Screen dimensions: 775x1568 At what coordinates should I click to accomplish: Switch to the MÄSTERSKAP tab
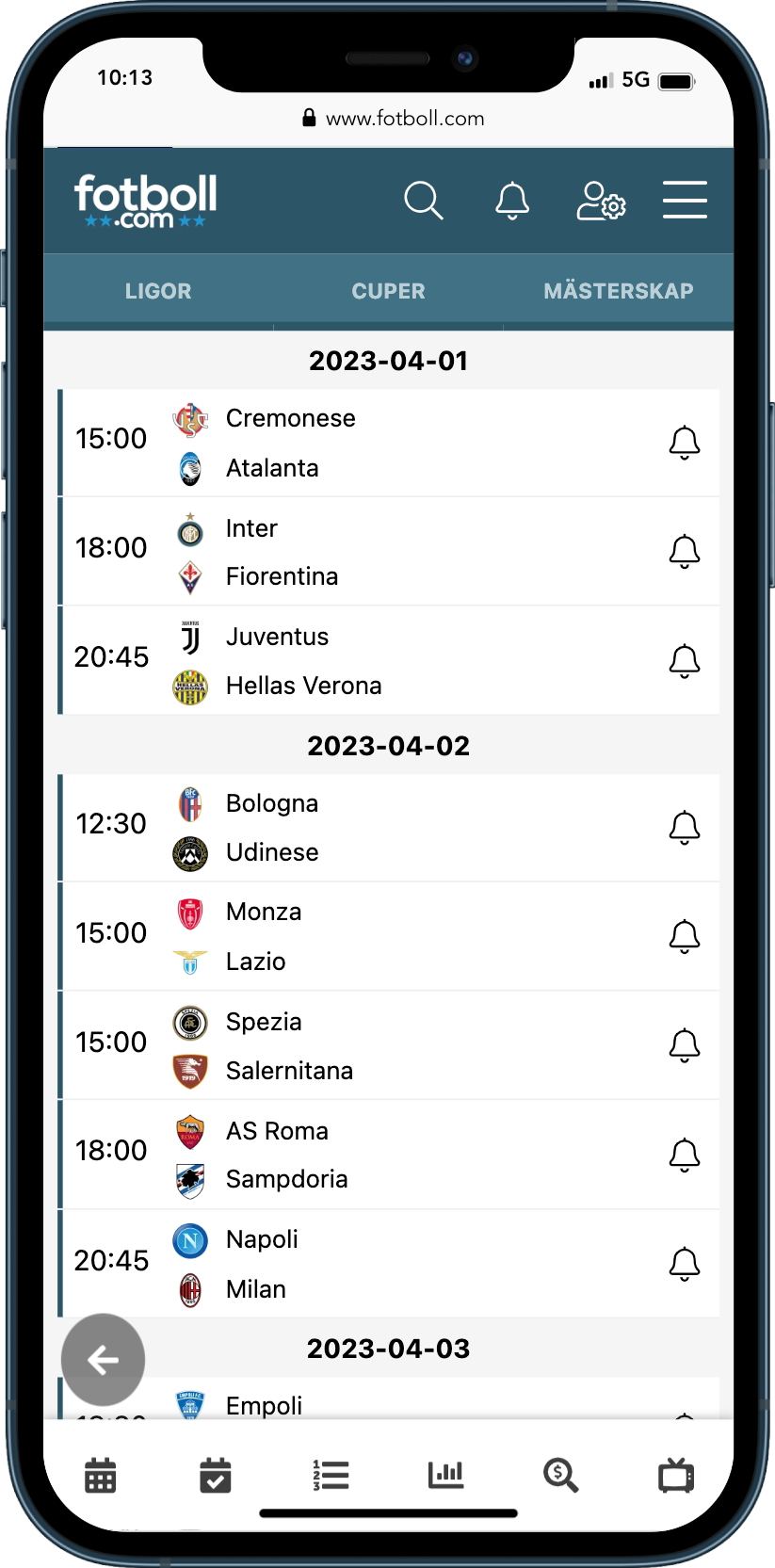pyautogui.click(x=619, y=291)
